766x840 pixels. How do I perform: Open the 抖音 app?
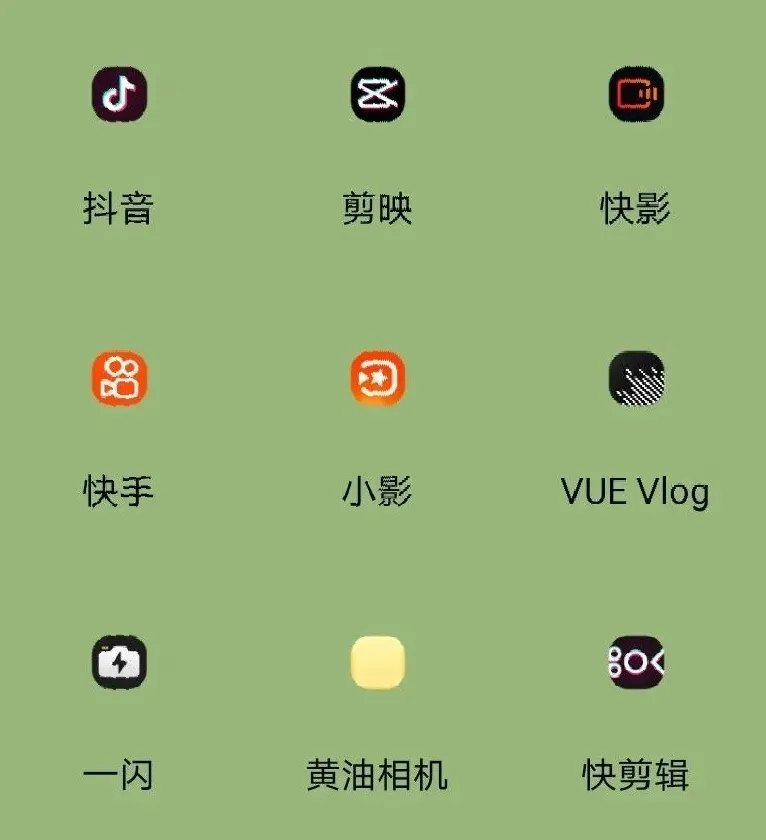[x=119, y=95]
